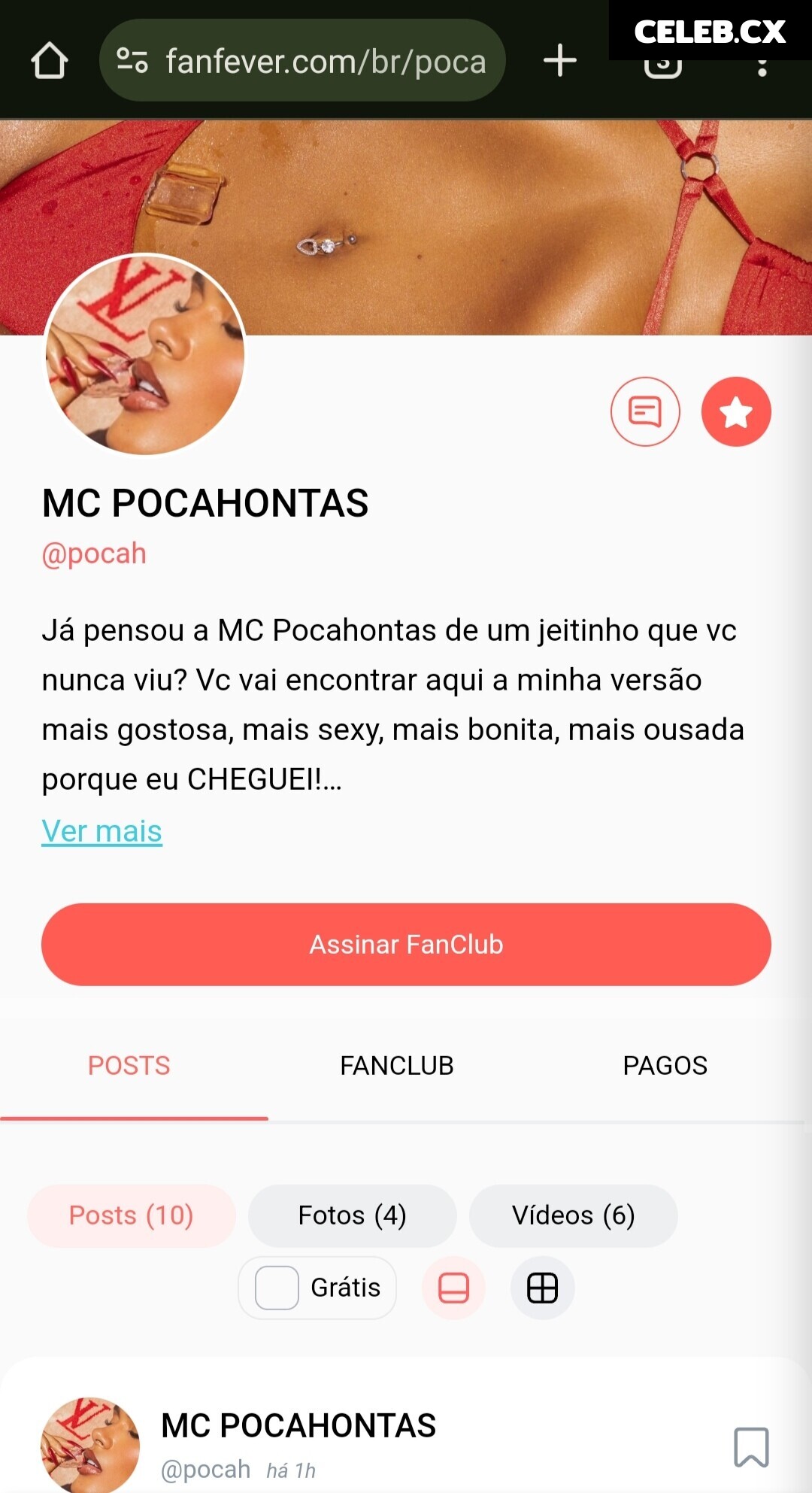Go to the browser home page
The width and height of the screenshot is (812, 1493).
point(50,61)
